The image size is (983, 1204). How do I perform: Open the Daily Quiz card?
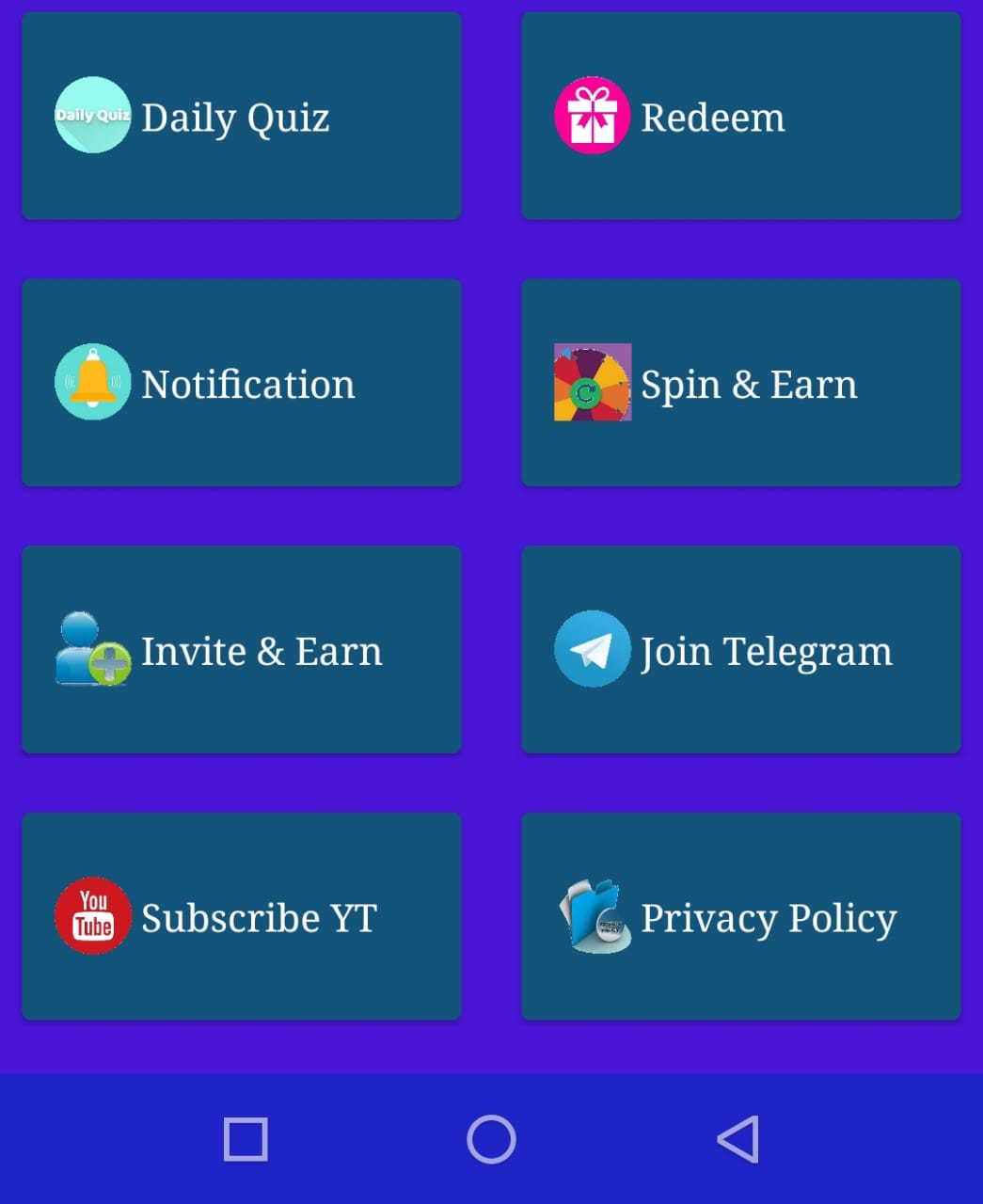coord(242,116)
